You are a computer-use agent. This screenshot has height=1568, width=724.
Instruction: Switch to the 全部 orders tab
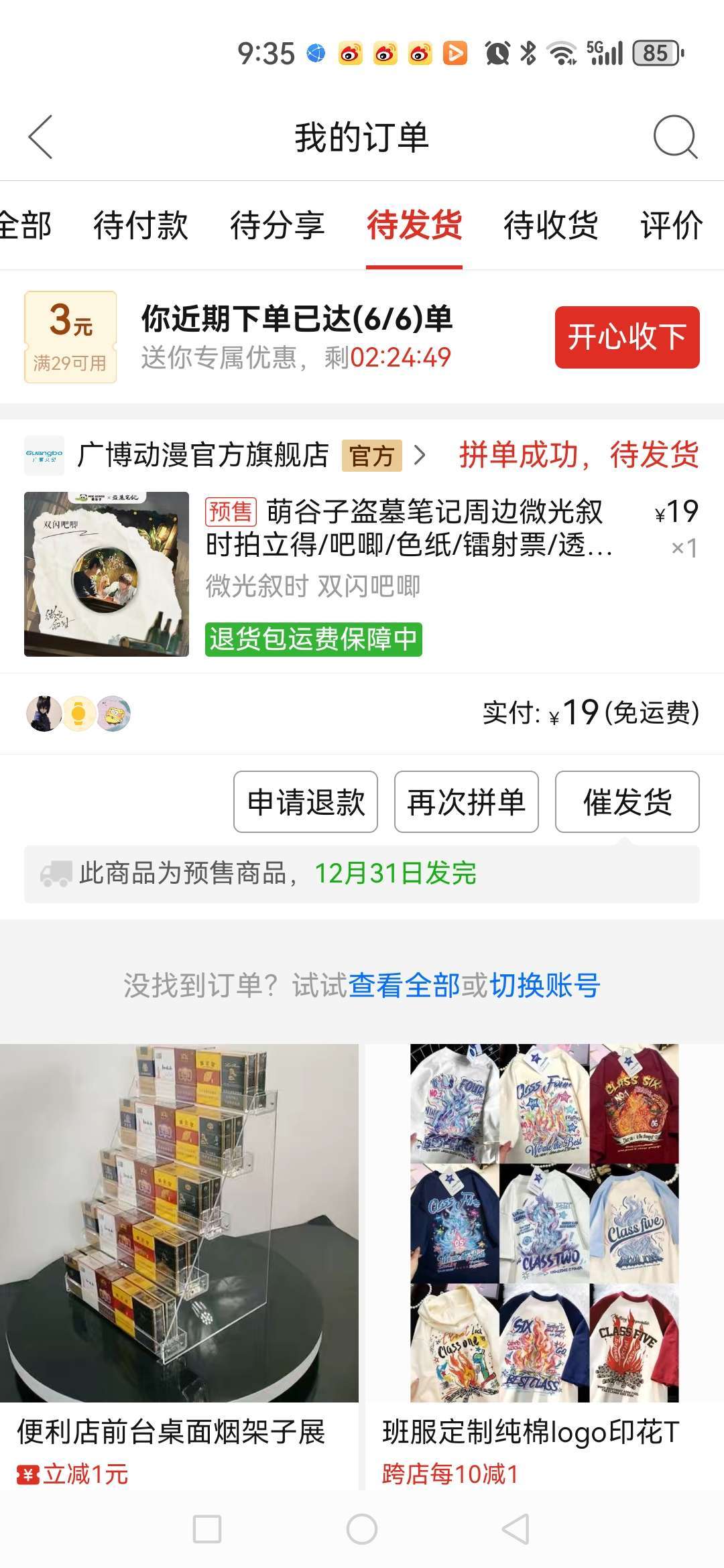pyautogui.click(x=25, y=225)
